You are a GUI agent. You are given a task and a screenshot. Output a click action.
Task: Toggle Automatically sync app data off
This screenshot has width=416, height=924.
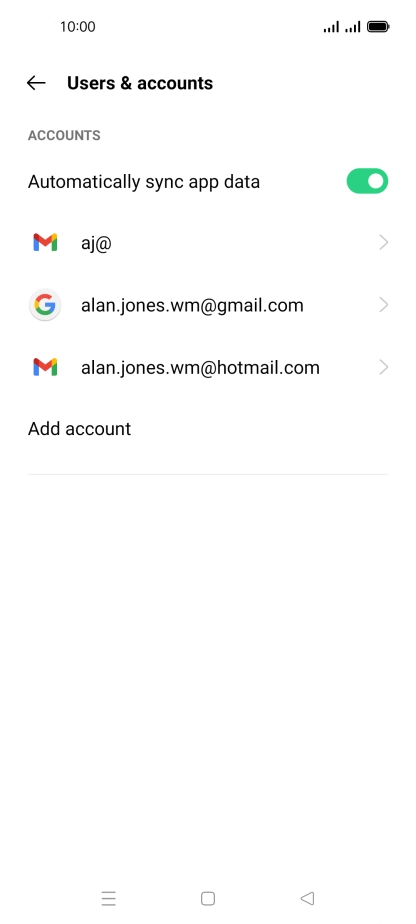367,181
